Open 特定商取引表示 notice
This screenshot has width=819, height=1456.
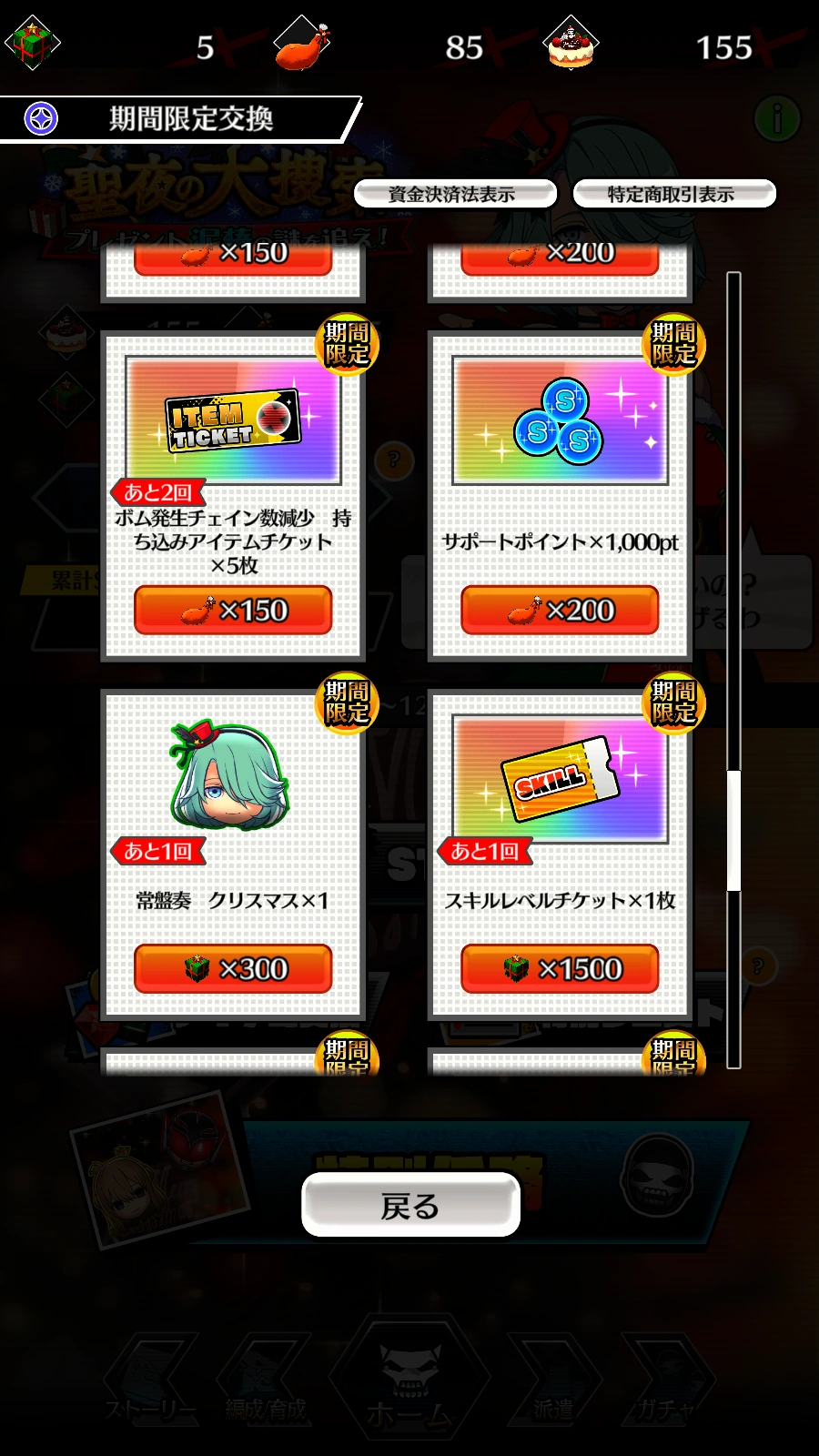click(x=673, y=194)
